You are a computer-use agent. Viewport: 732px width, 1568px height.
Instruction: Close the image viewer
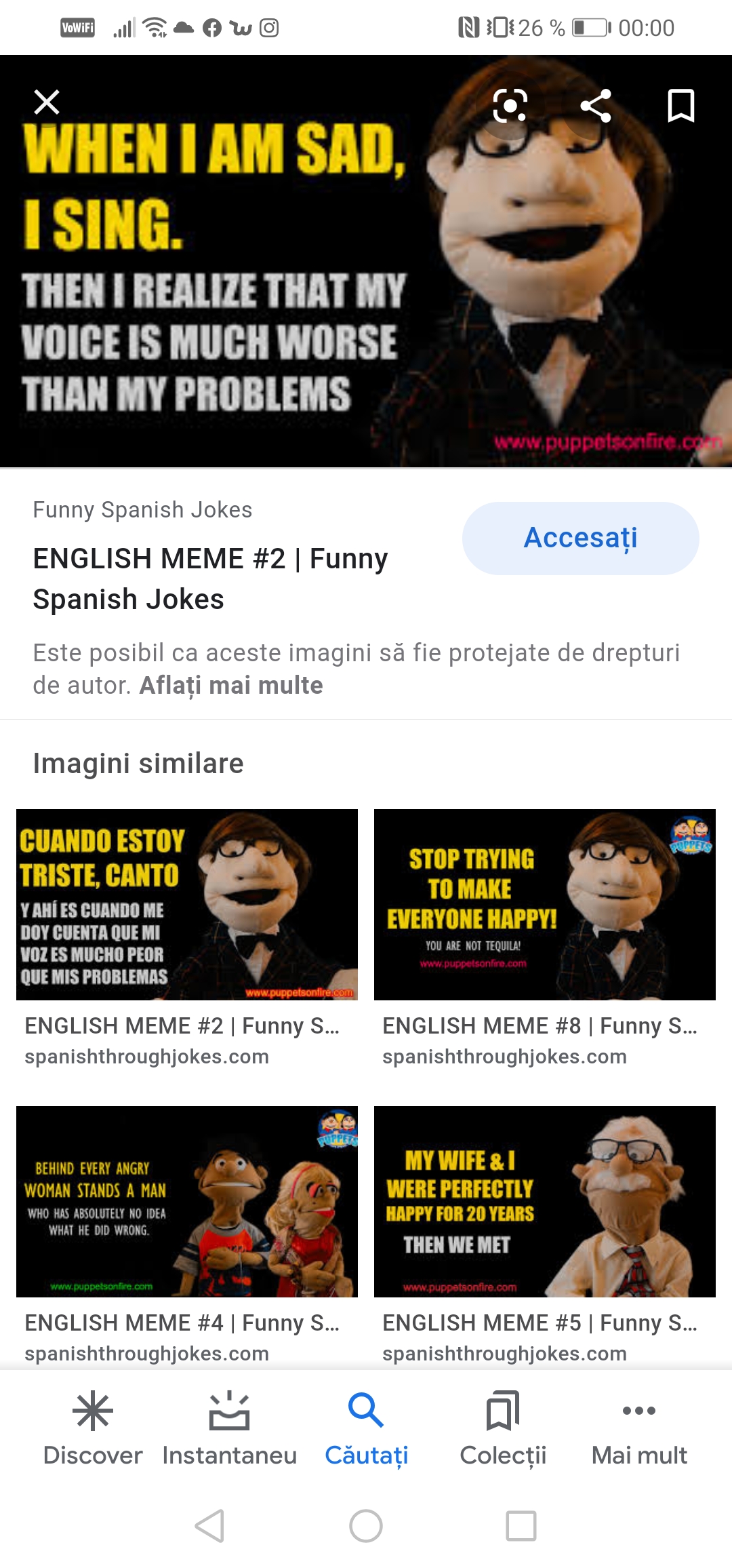click(47, 102)
